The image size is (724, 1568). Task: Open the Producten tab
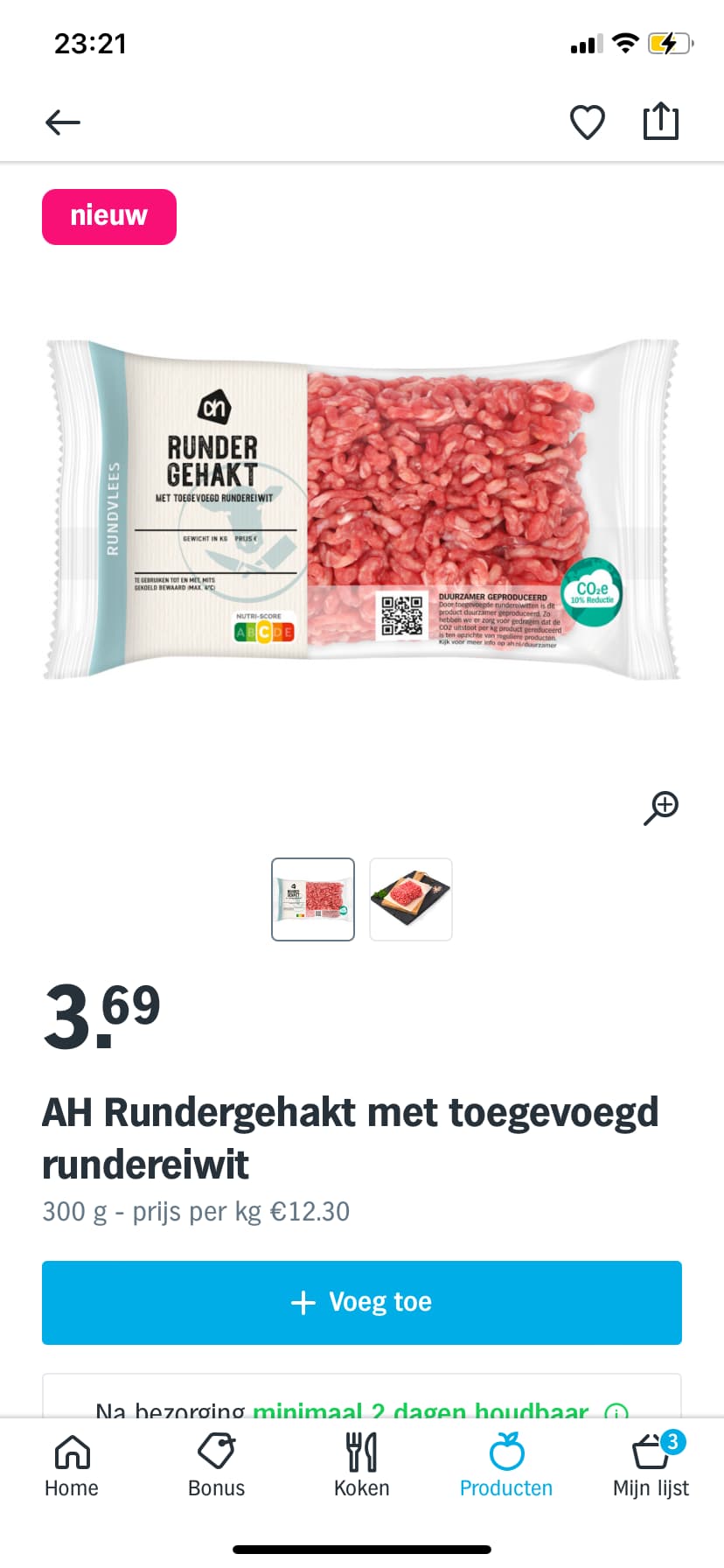(506, 1466)
